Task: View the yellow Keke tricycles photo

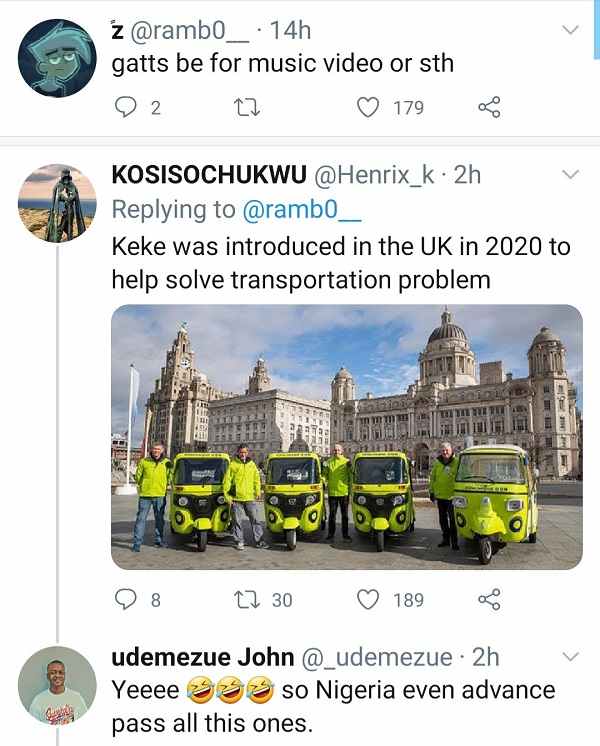Action: 346,437
